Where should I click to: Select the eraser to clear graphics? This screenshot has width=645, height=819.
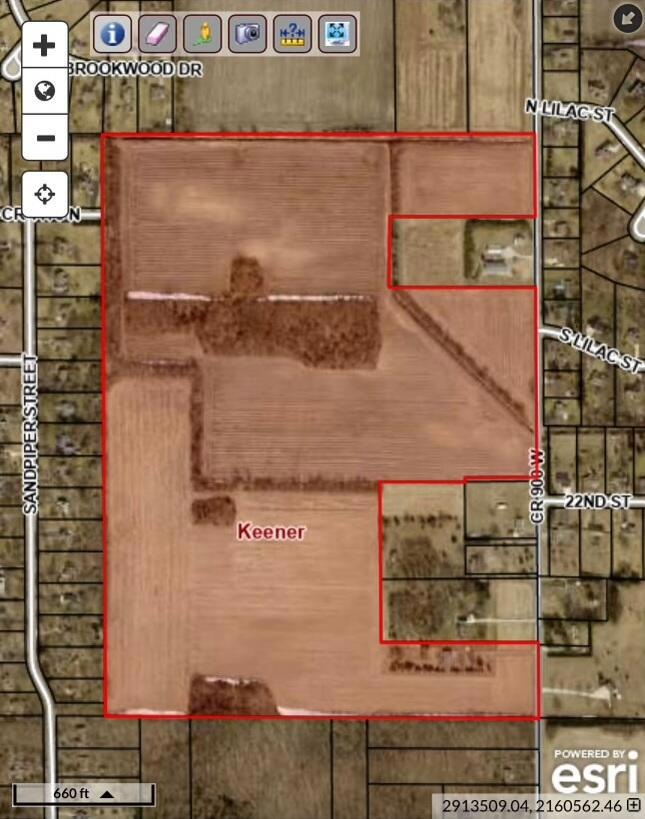[157, 34]
